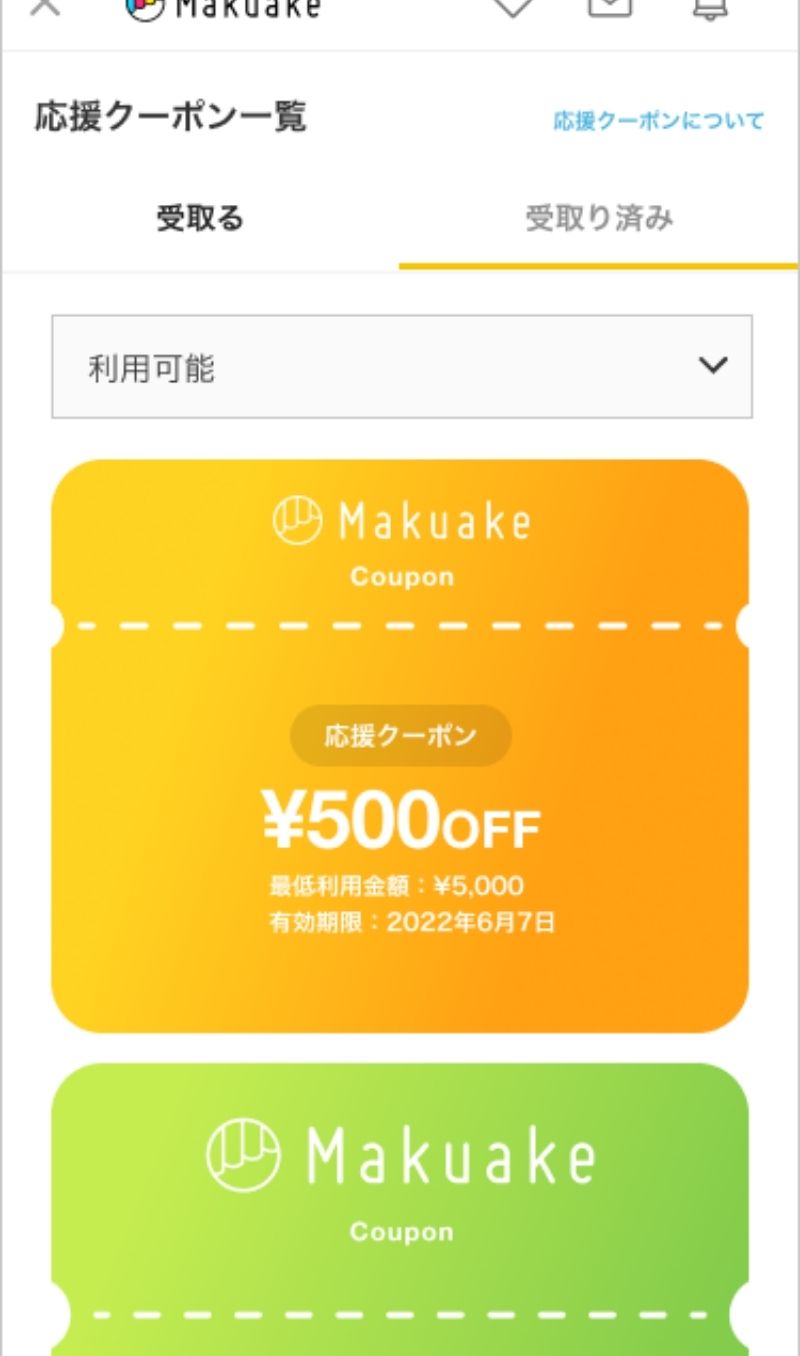
Task: Open the favorites heart icon
Action: click(513, 8)
